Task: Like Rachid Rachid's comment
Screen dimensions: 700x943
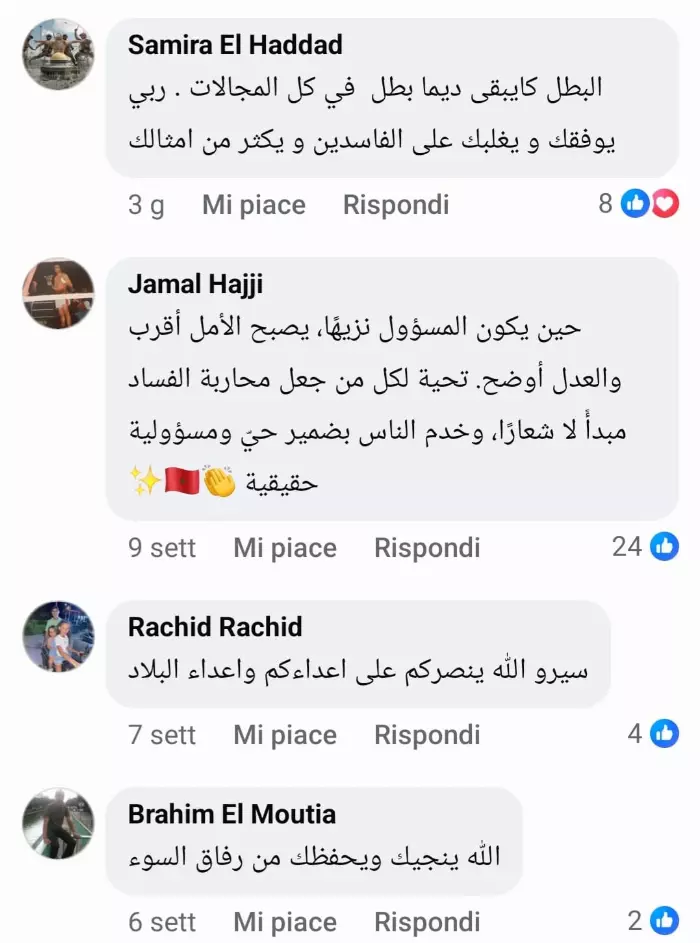Action: pos(285,735)
